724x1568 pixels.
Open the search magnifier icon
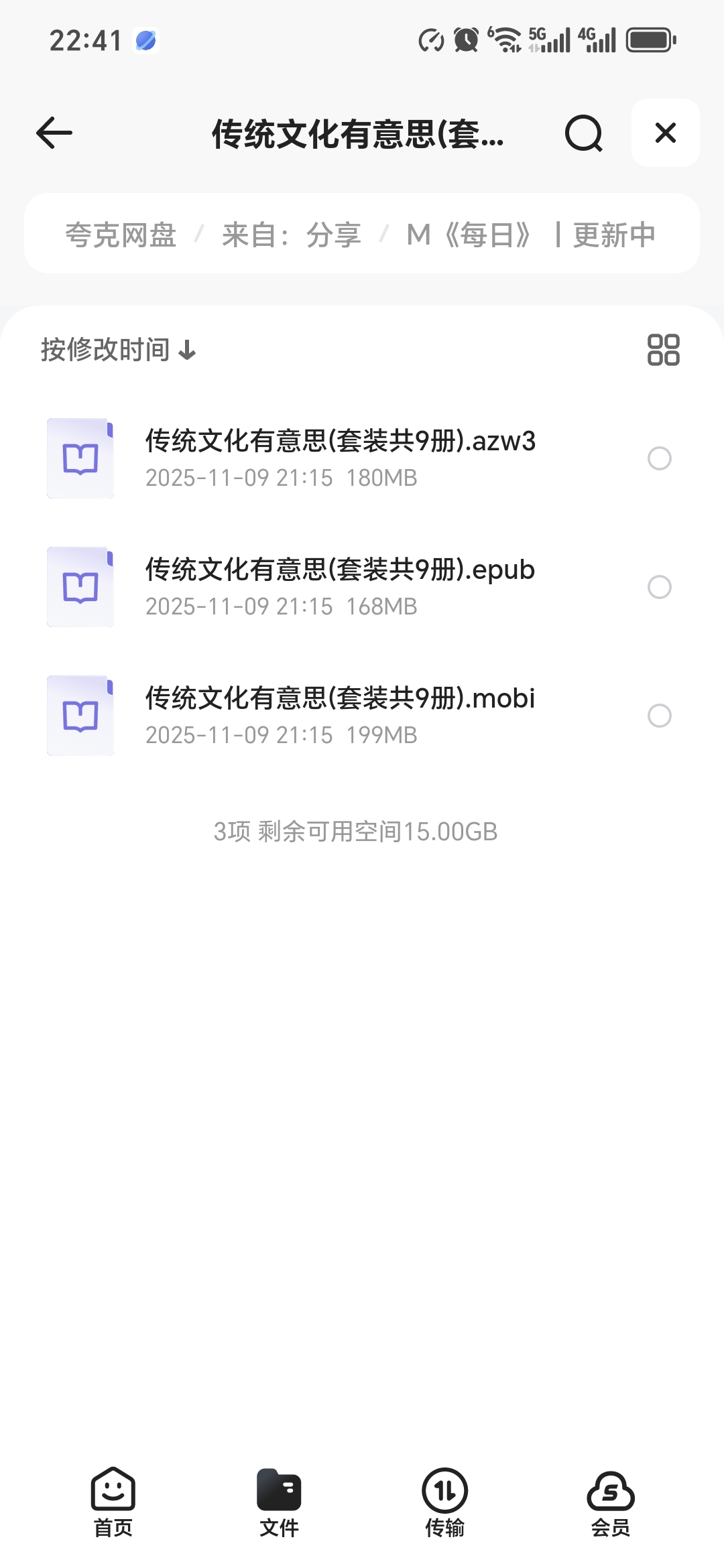(583, 133)
